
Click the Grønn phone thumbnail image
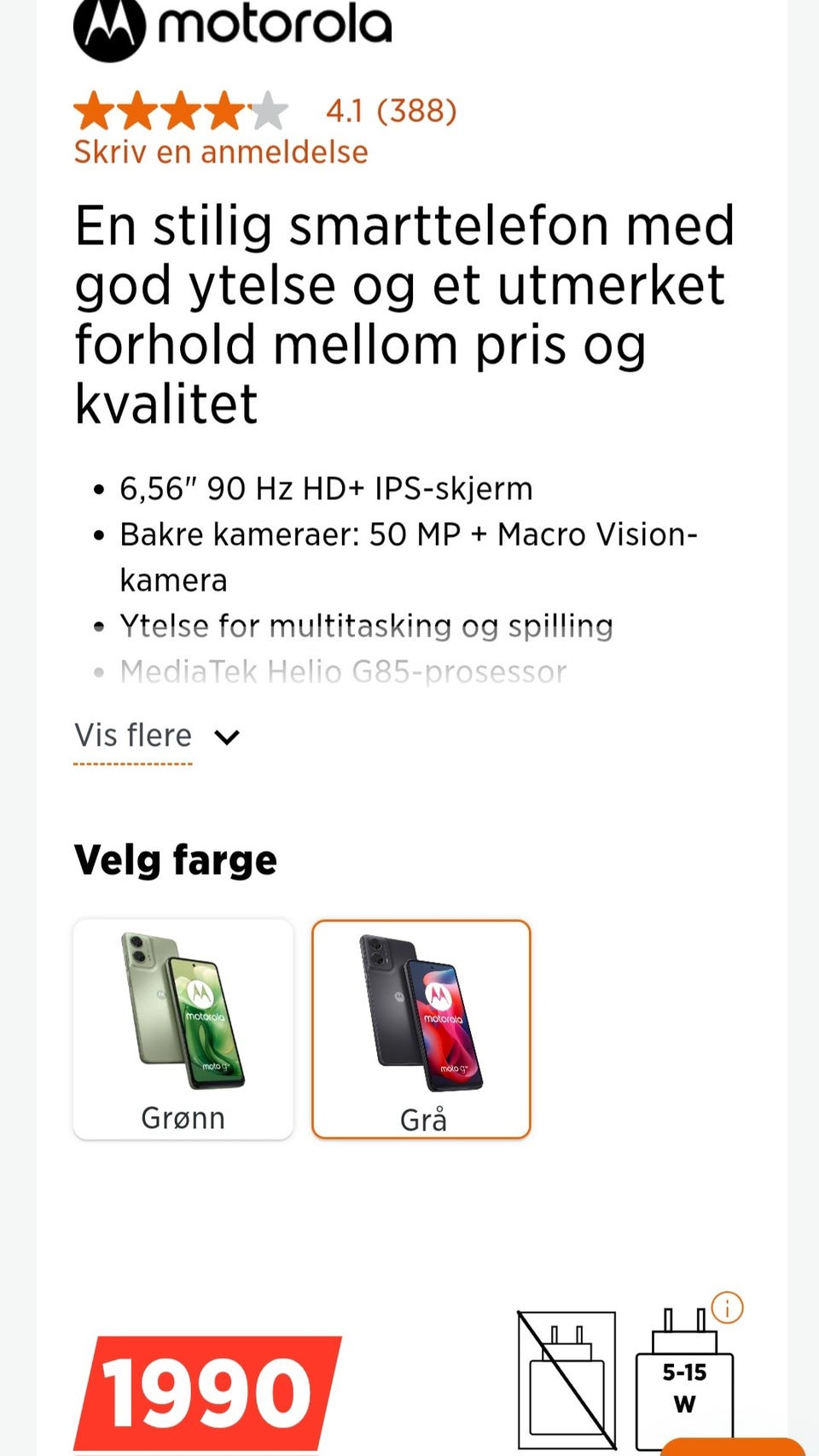183,1011
